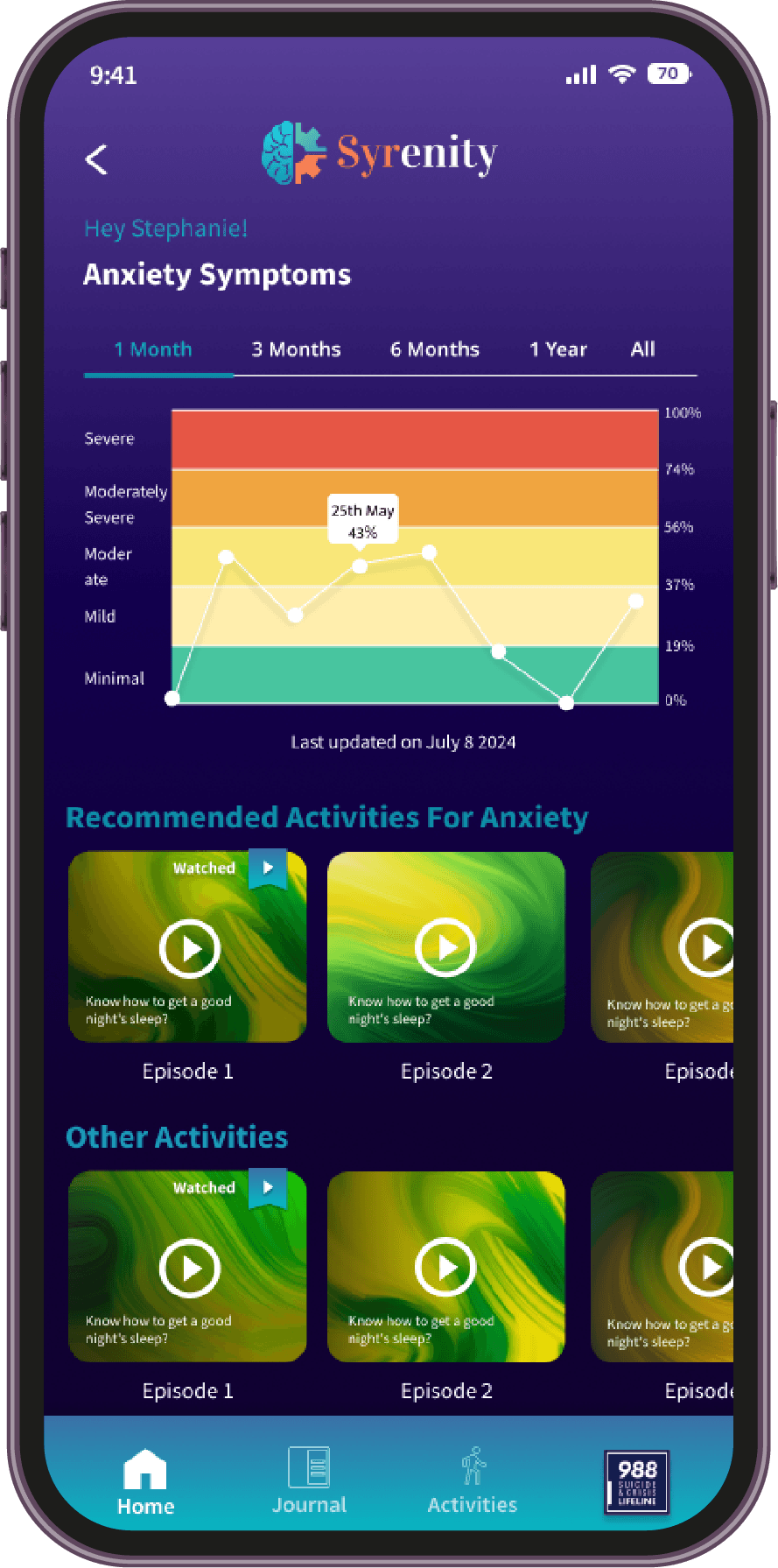
Task: Play Episode 1 under Recommended Activities
Action: [189, 948]
